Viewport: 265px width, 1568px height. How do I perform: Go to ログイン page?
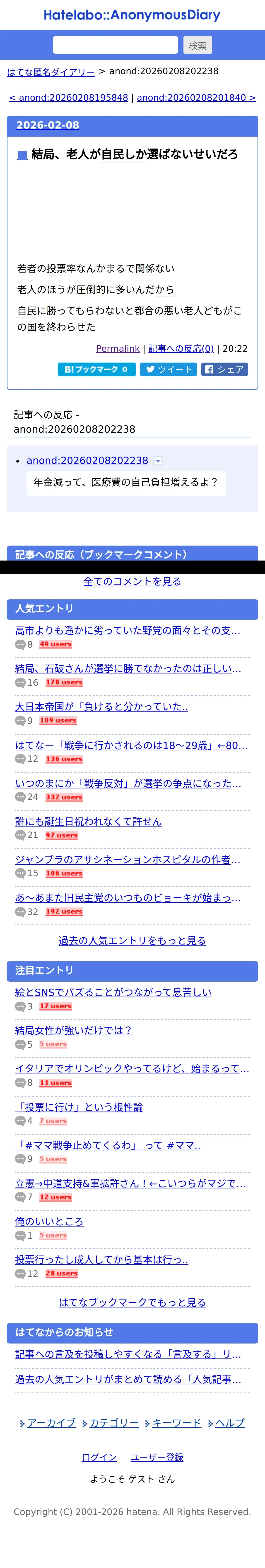coord(99,1457)
